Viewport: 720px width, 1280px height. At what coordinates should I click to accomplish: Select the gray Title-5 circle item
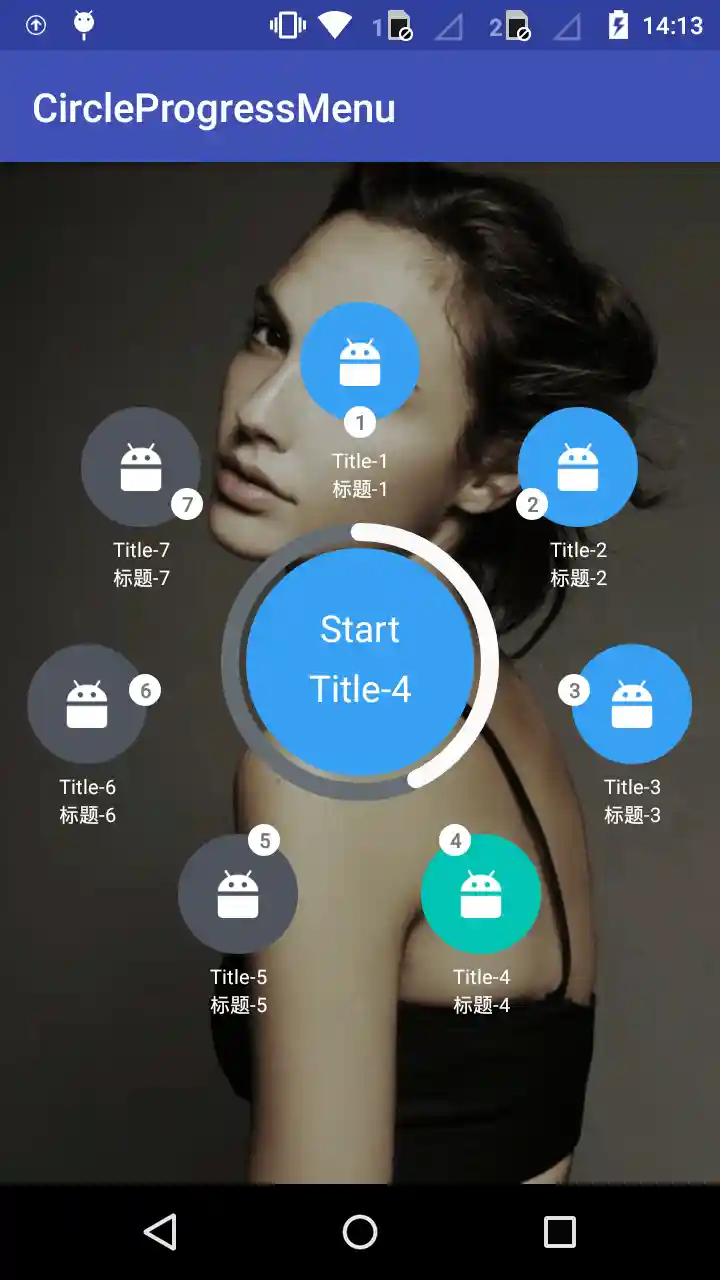point(238,894)
